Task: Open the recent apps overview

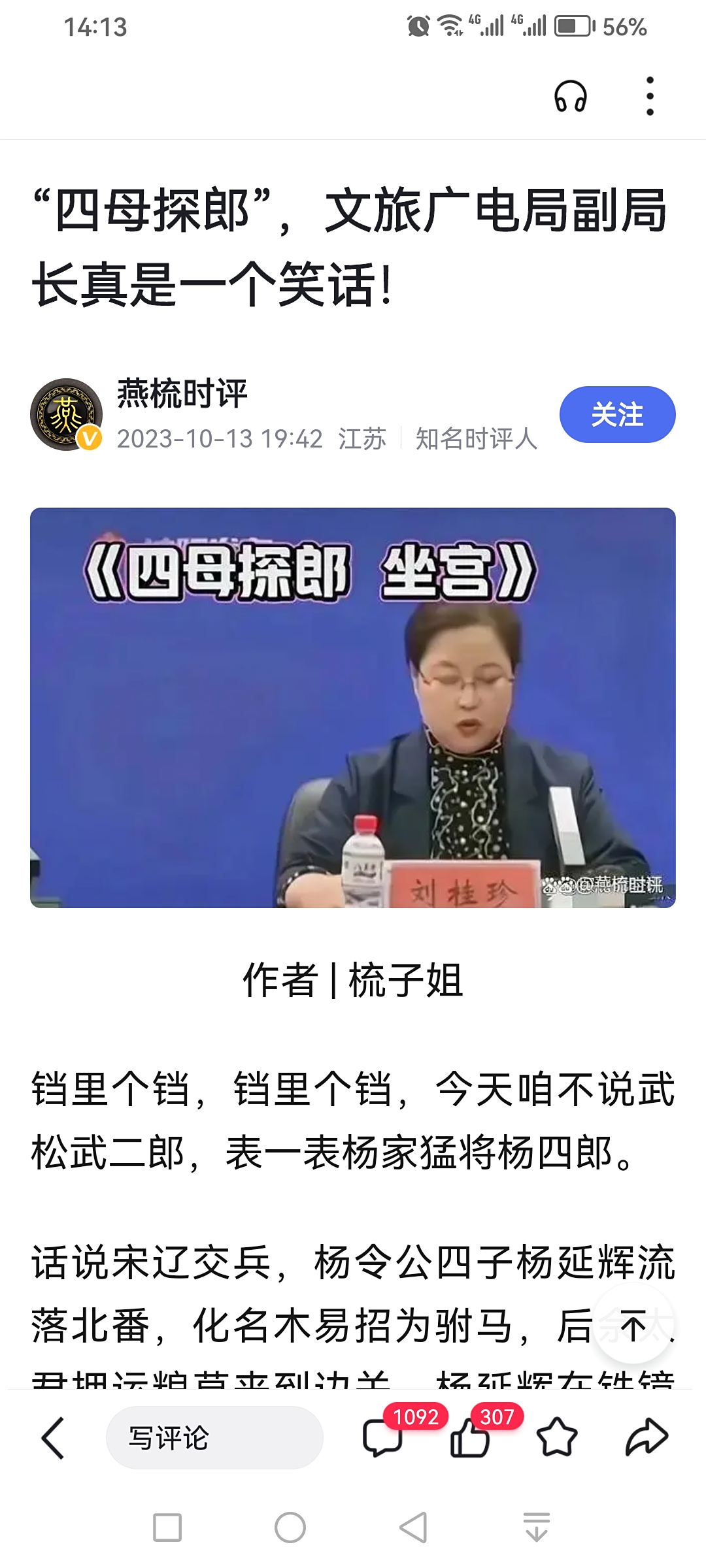Action: click(167, 1528)
